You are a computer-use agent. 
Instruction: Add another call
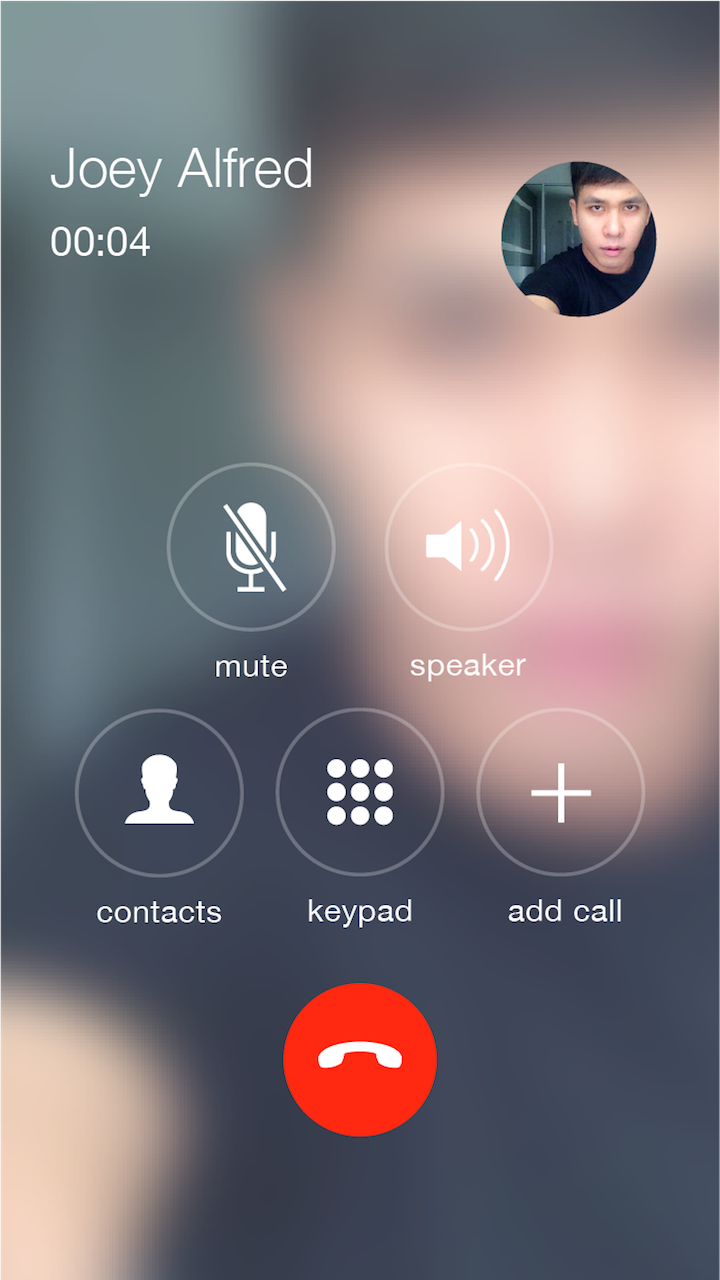561,792
